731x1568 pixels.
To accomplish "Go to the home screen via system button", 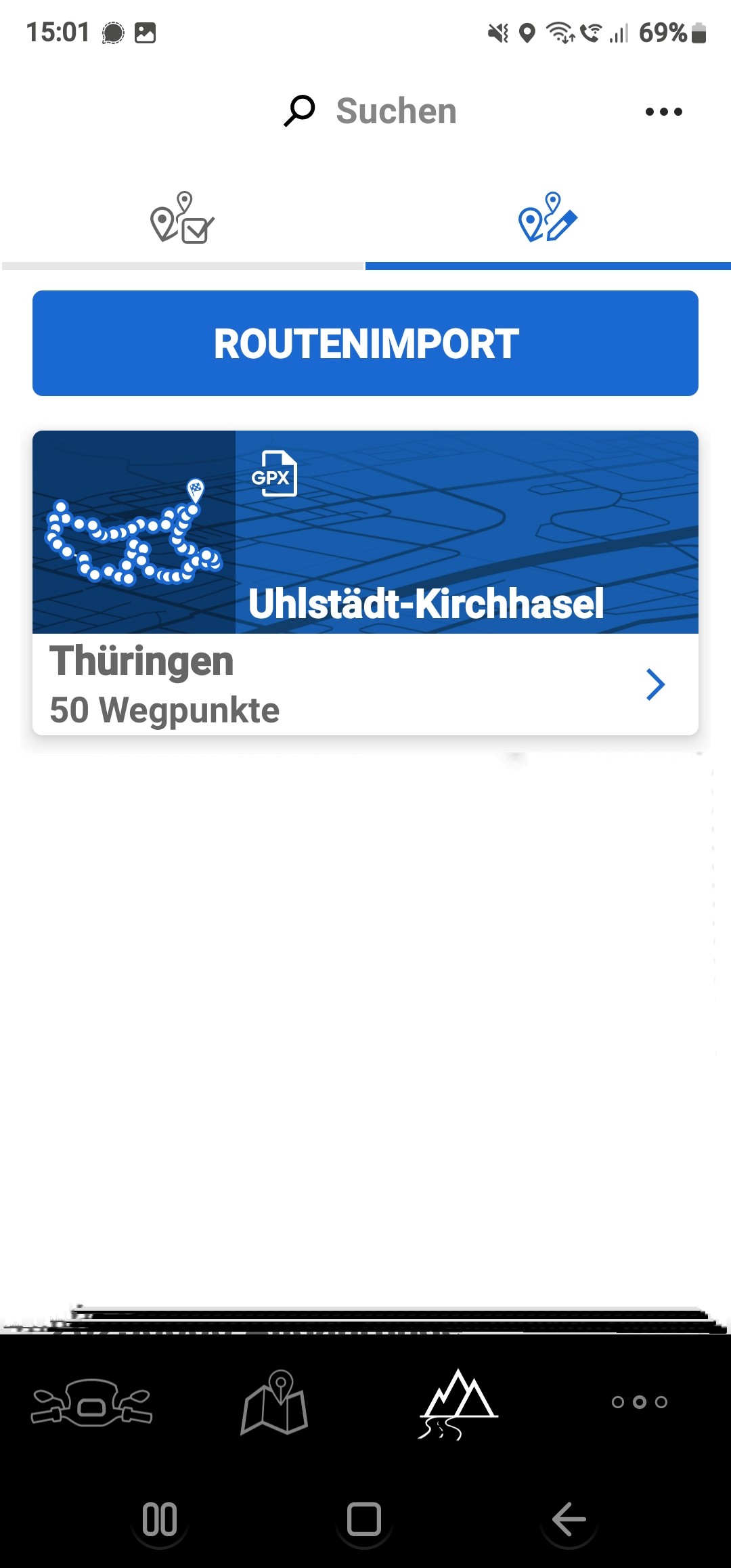I will (x=364, y=1519).
